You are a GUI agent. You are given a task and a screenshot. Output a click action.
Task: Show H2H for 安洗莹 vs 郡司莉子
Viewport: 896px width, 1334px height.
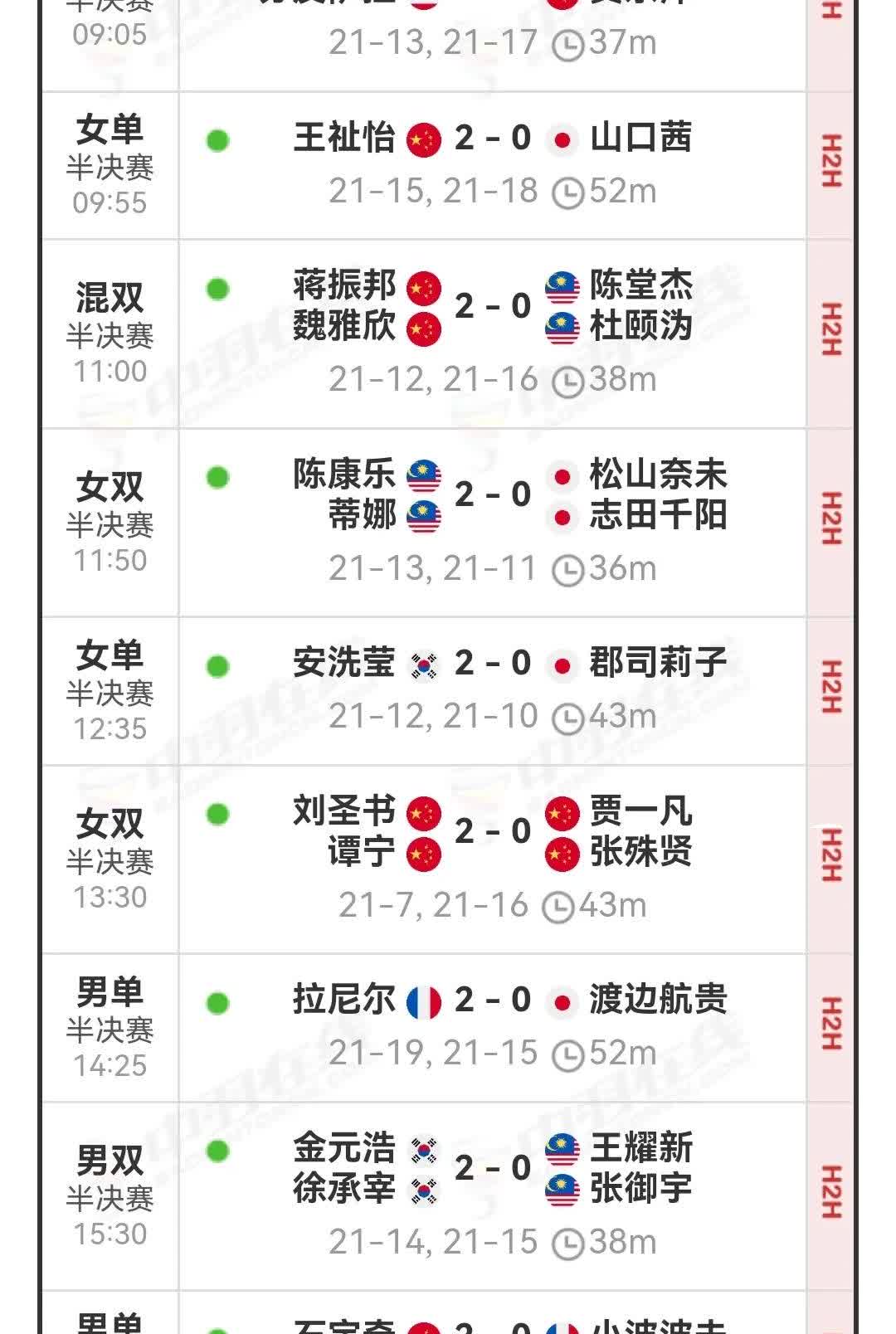[830, 691]
